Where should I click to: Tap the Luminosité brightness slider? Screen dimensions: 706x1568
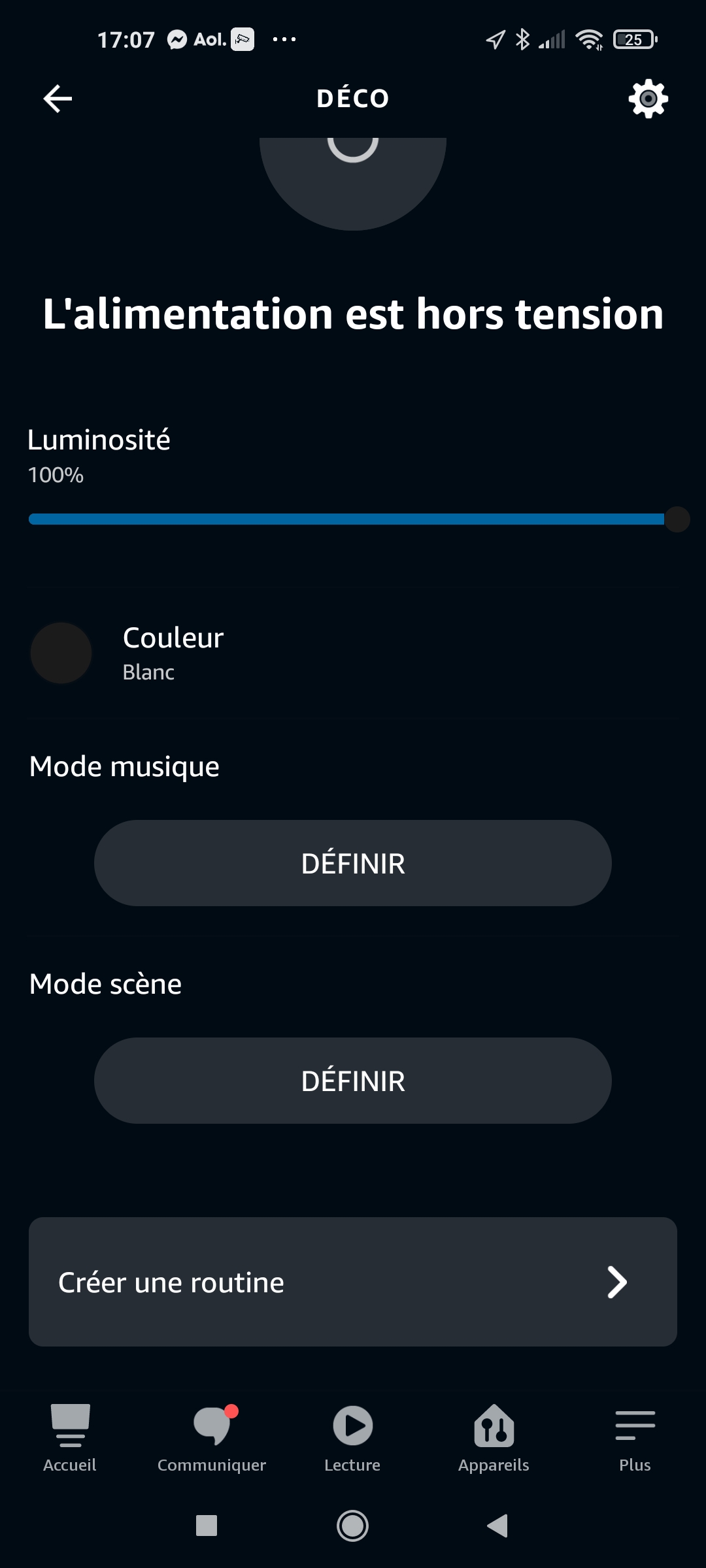coord(353,519)
